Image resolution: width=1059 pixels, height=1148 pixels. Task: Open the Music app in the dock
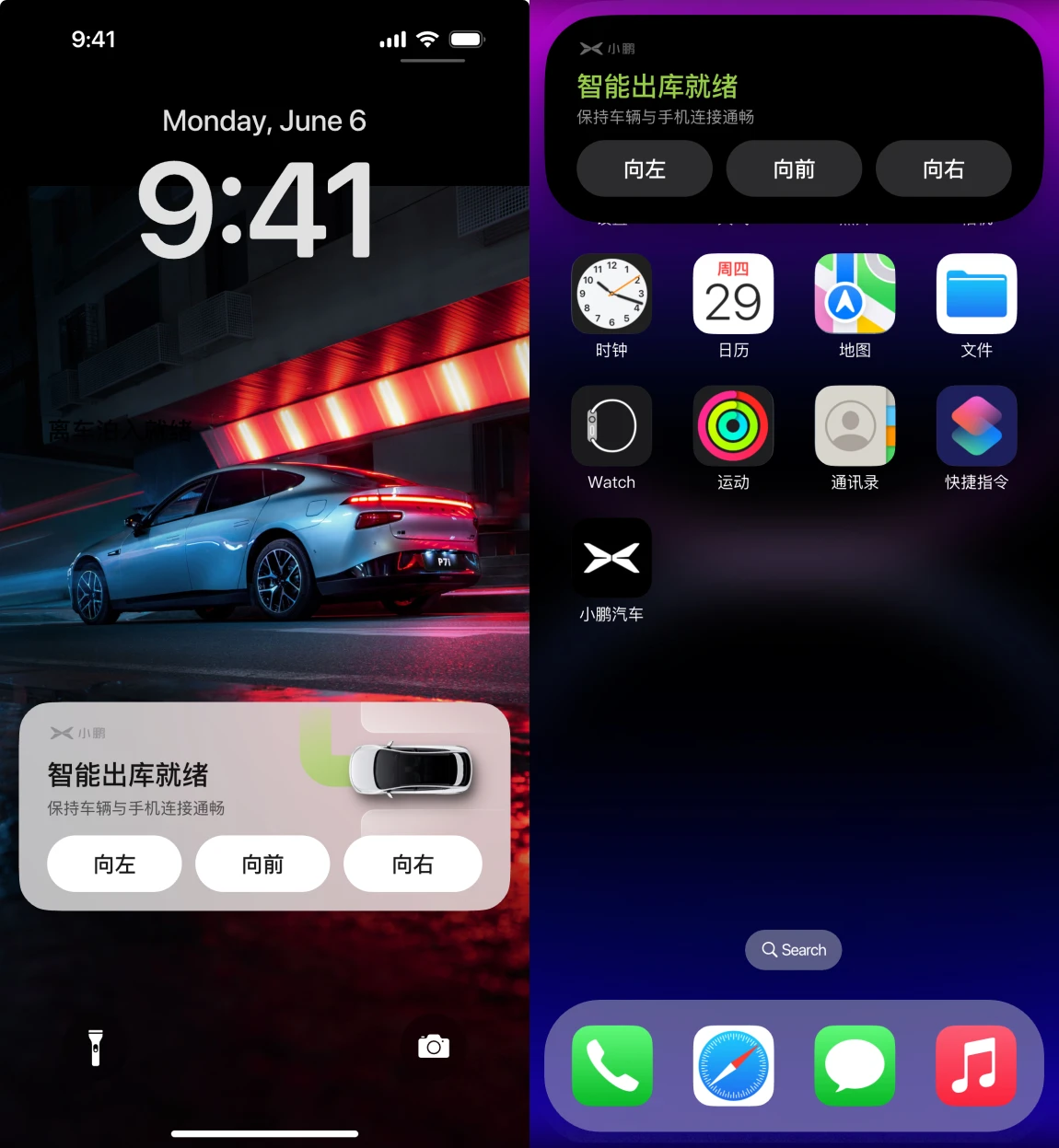(x=976, y=1065)
